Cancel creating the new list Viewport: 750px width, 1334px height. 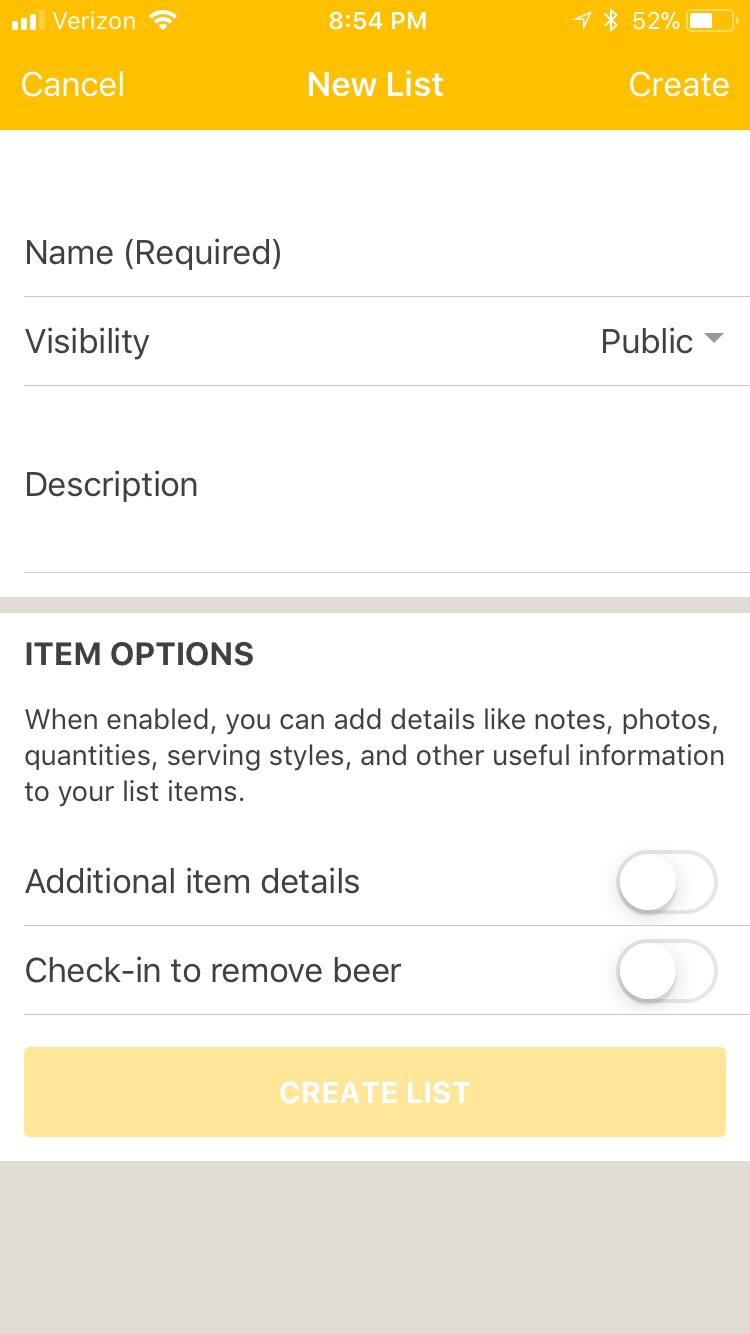(x=73, y=84)
